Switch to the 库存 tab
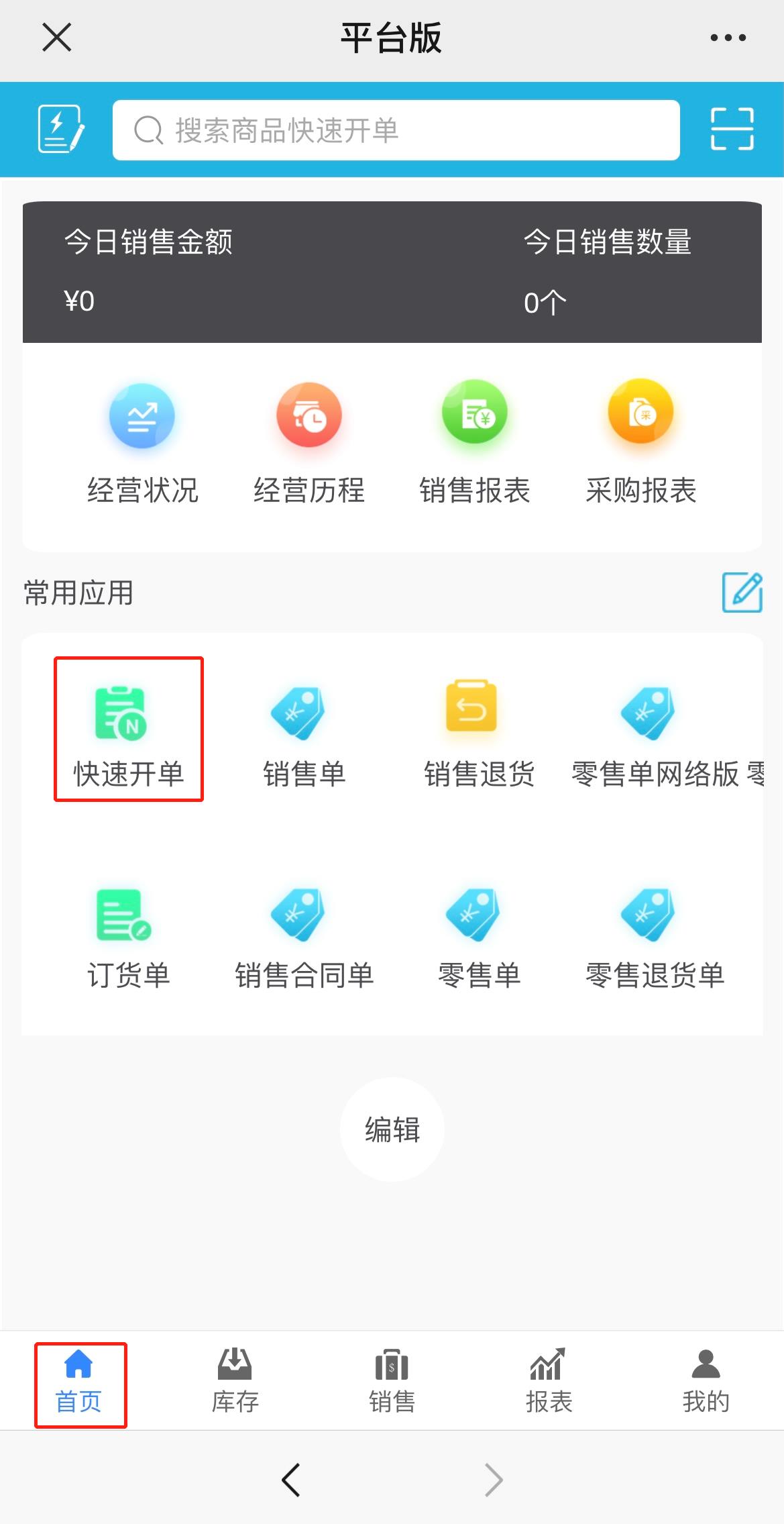 235,1382
